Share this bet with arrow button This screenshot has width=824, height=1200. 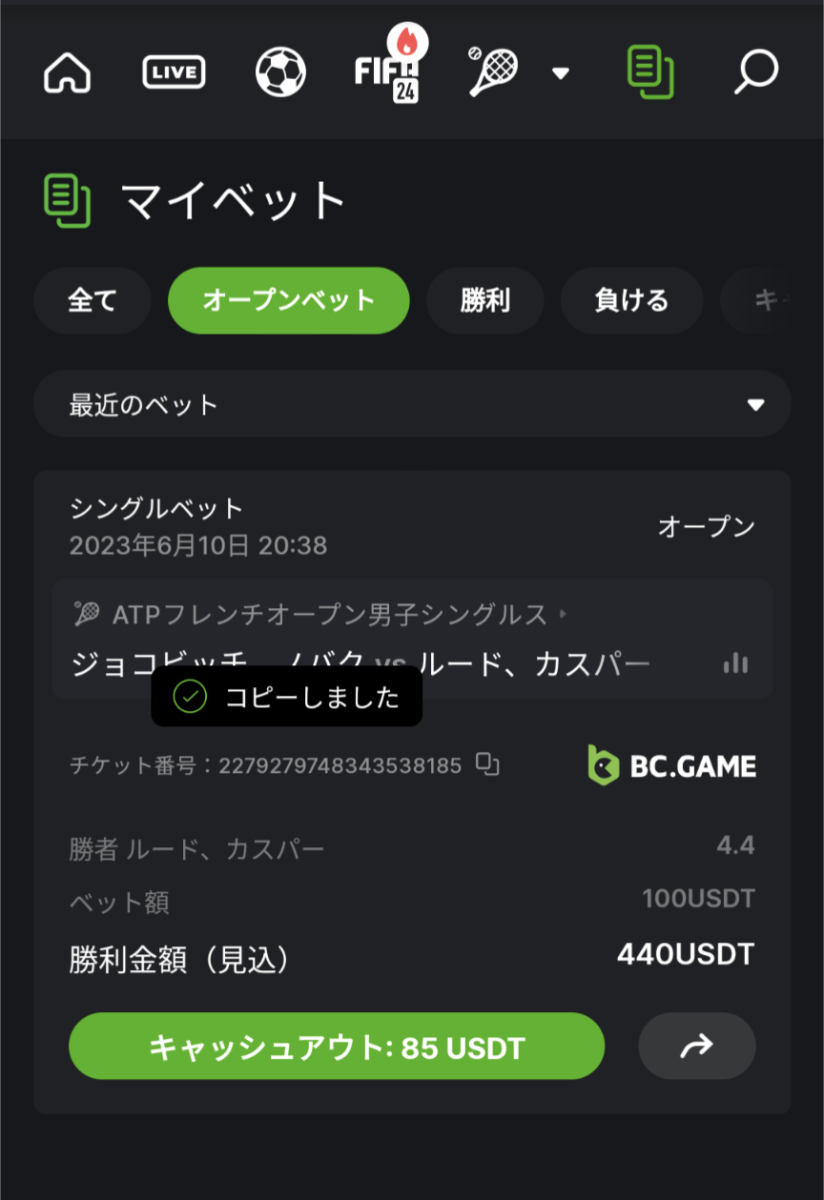pos(696,1046)
